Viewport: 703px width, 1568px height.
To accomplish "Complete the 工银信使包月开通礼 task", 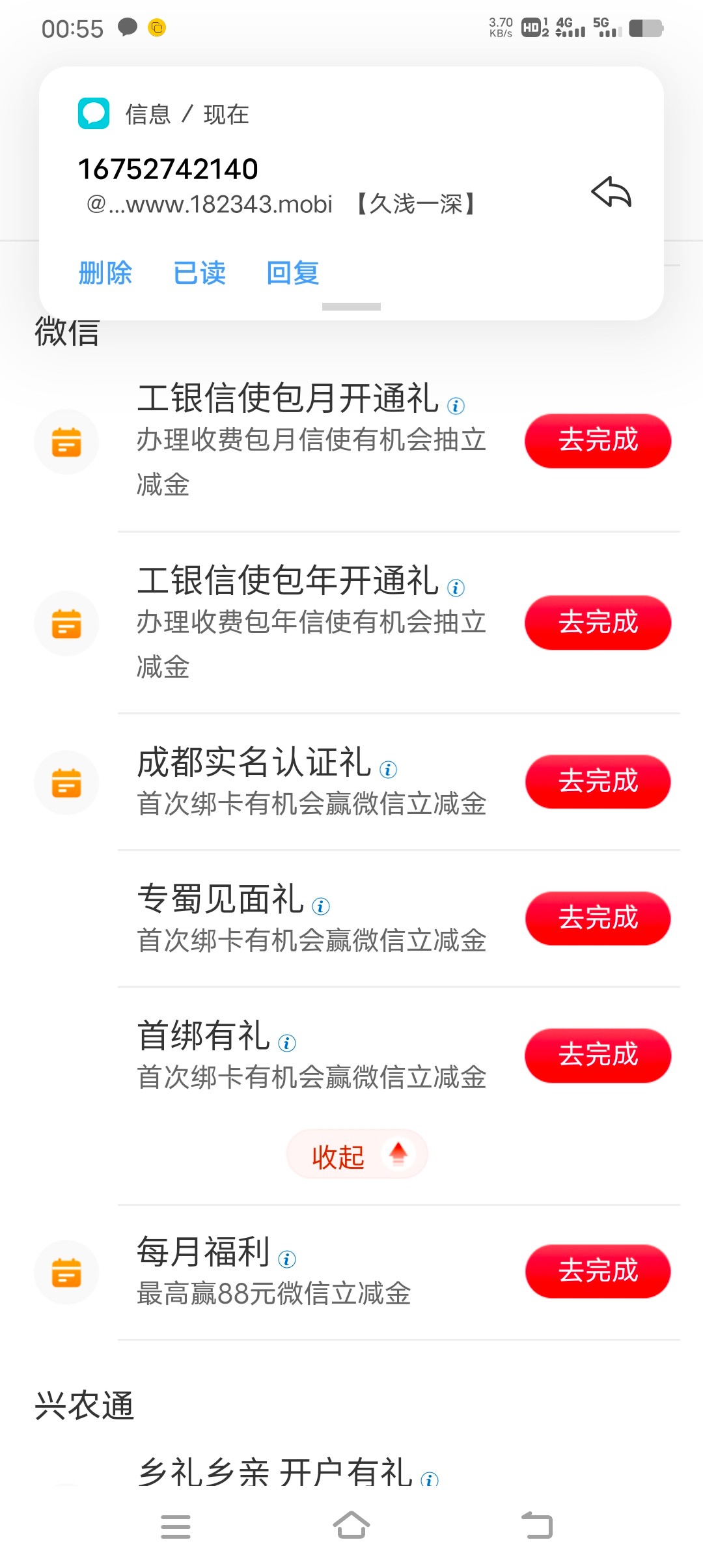I will click(x=598, y=441).
